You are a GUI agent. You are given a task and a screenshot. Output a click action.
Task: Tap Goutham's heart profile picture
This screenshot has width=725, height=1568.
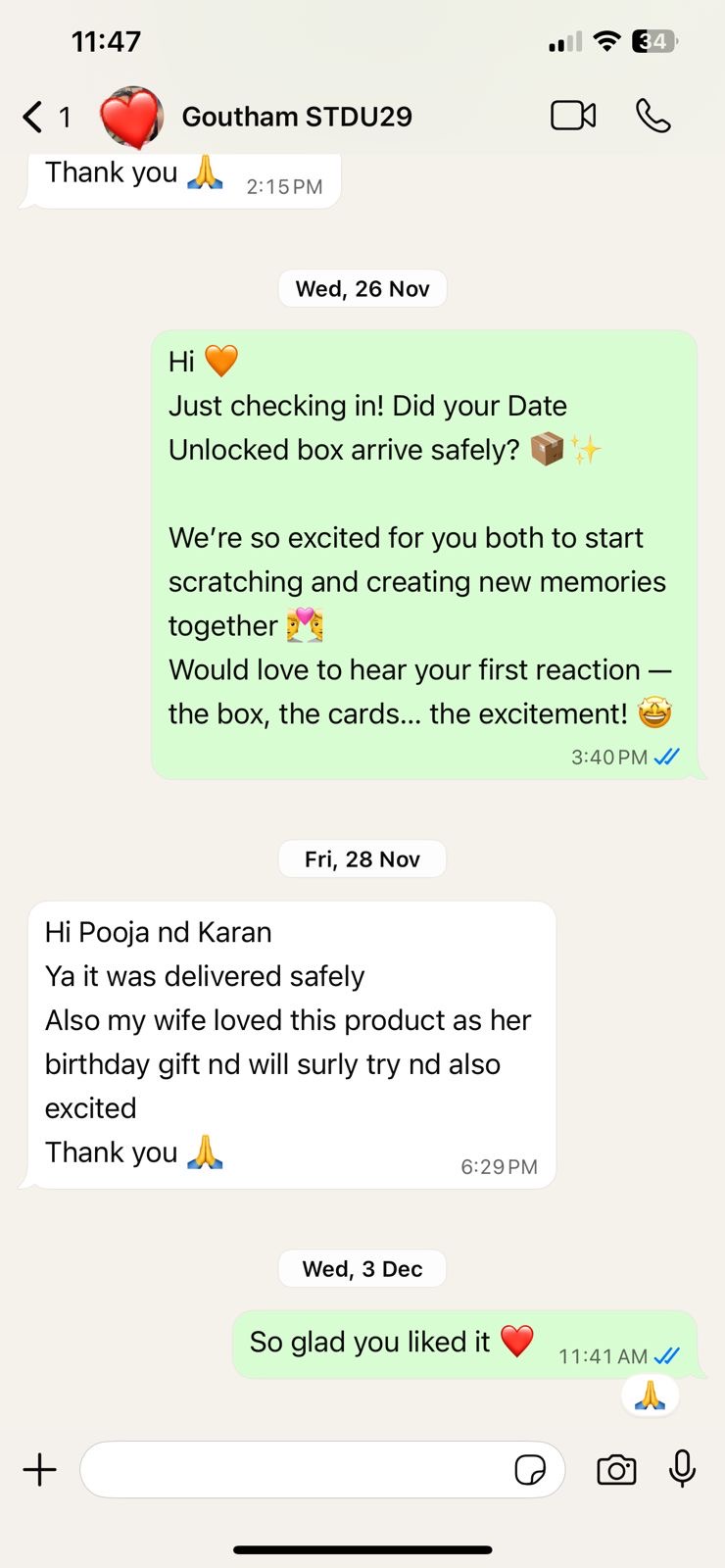[x=130, y=117]
